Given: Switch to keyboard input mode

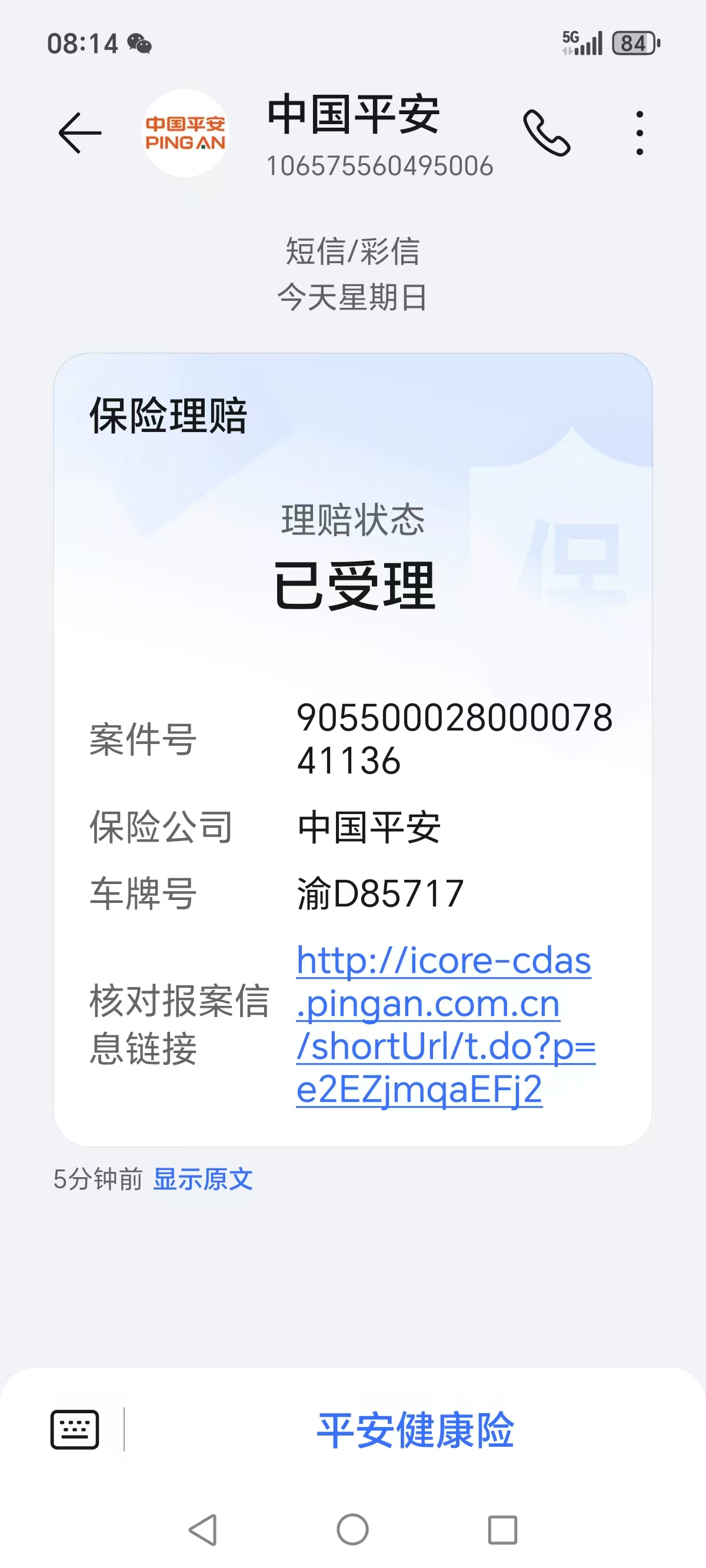Looking at the screenshot, I should (75, 1429).
